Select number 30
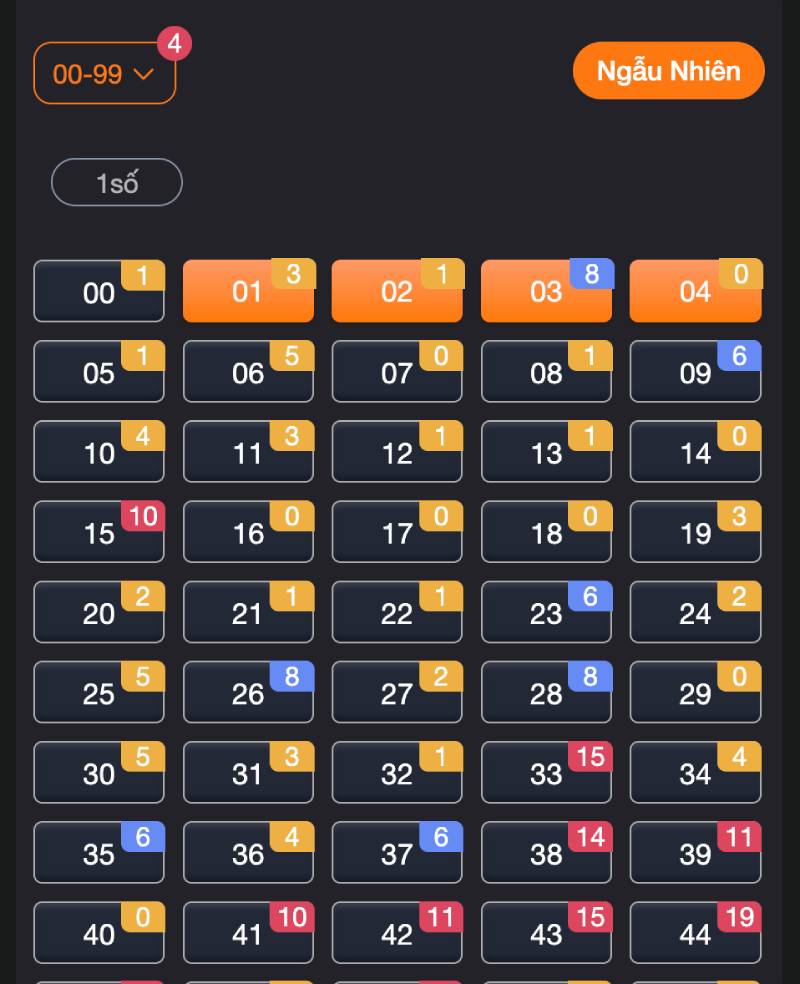The image size is (800, 984). 99,773
